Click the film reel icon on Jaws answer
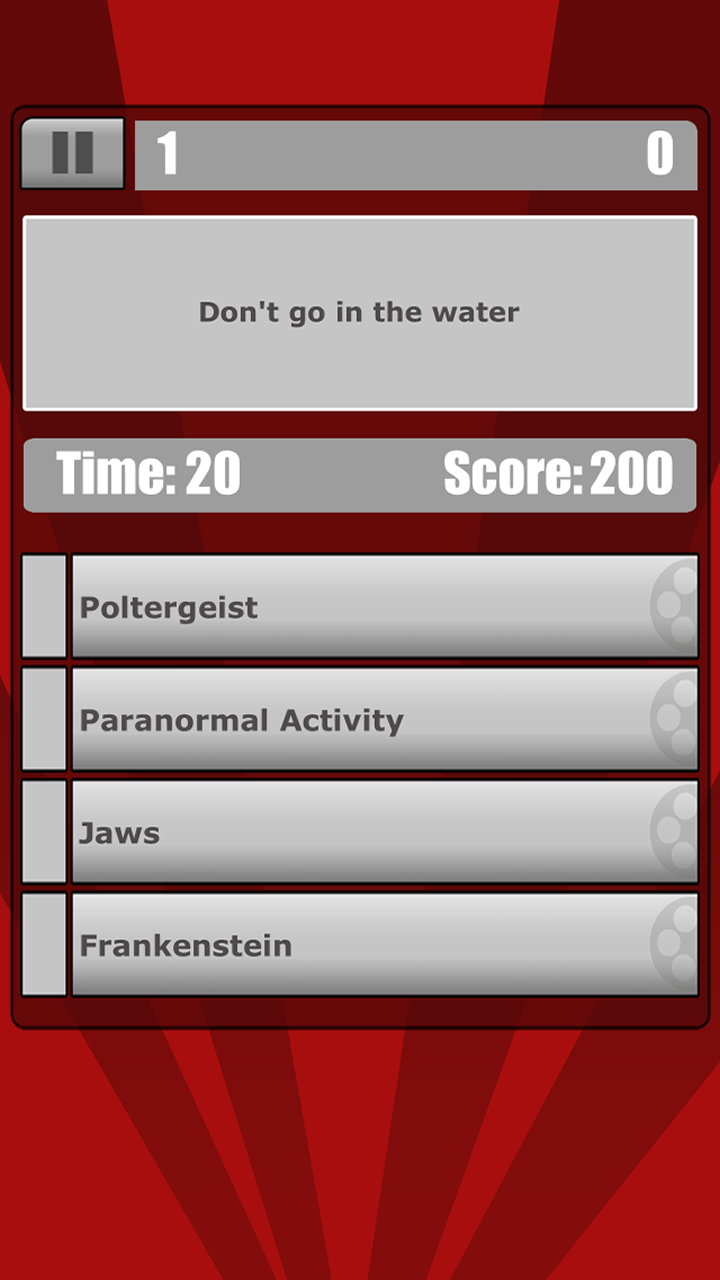Screen dimensions: 720x1280 click(x=675, y=831)
